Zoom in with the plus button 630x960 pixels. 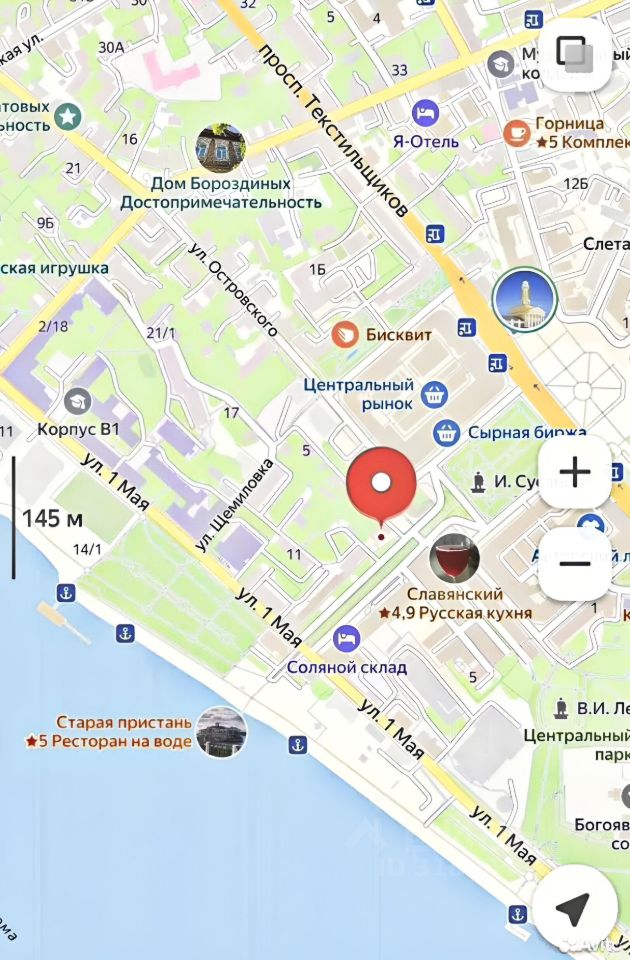click(574, 472)
